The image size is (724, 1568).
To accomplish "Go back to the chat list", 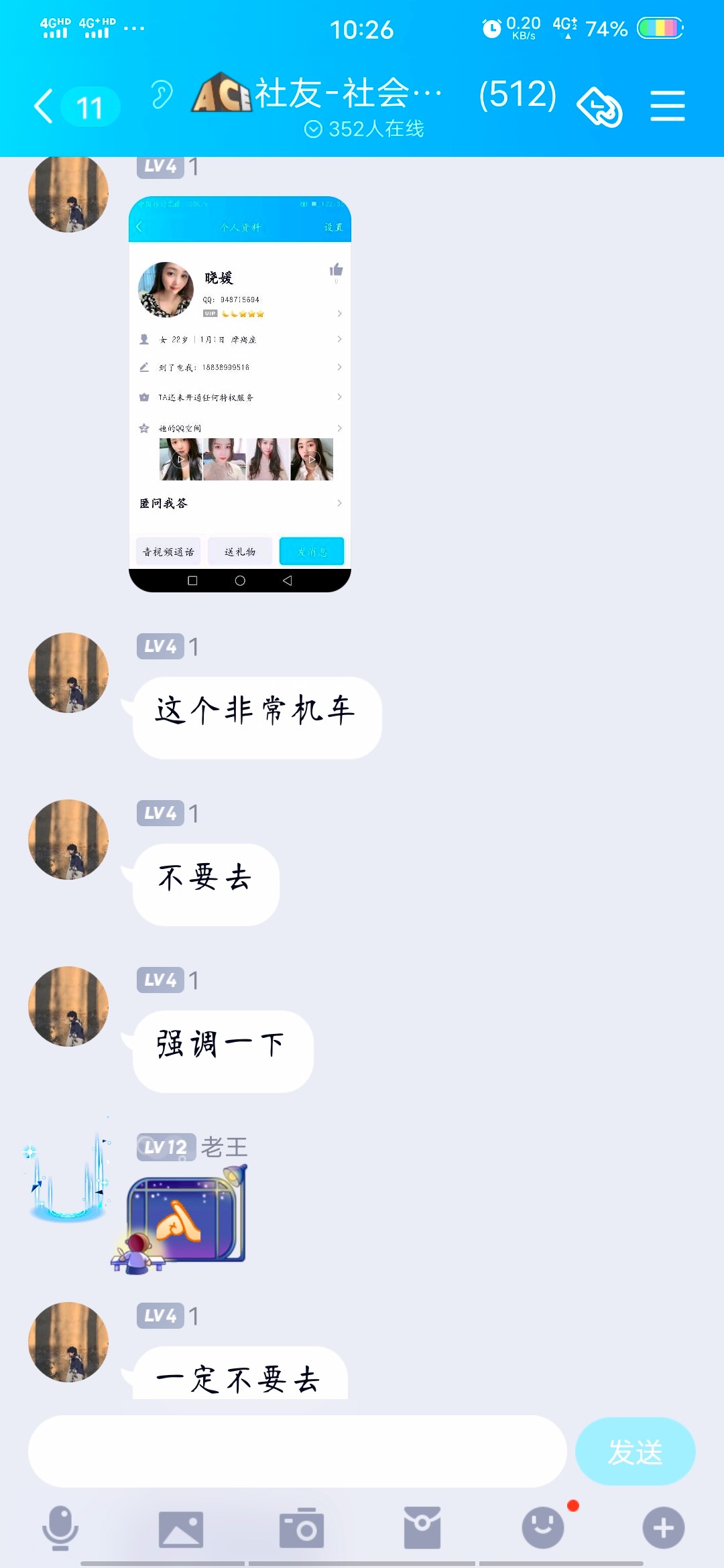I will click(44, 107).
